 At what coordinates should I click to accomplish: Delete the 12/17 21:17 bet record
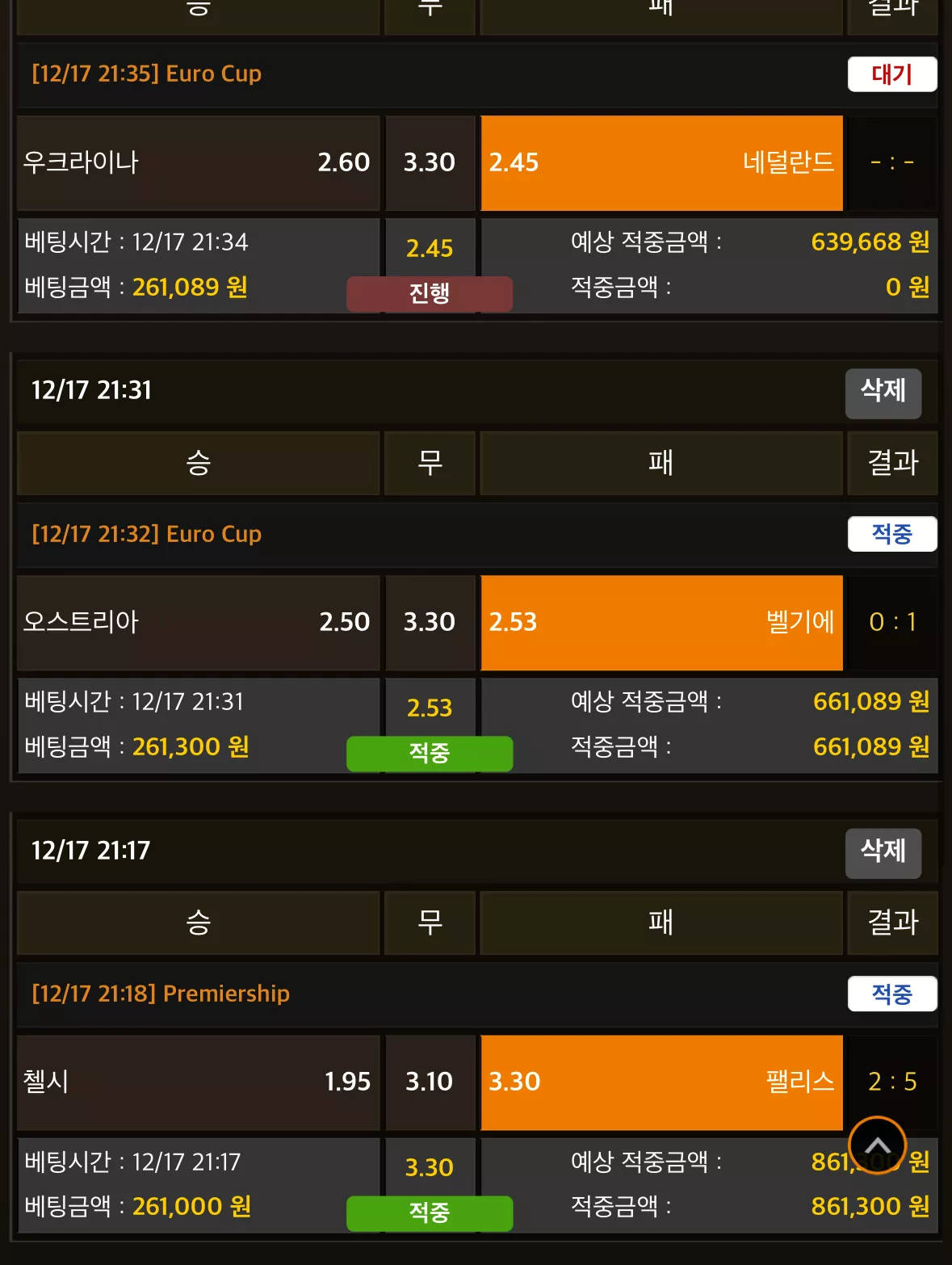[x=883, y=853]
